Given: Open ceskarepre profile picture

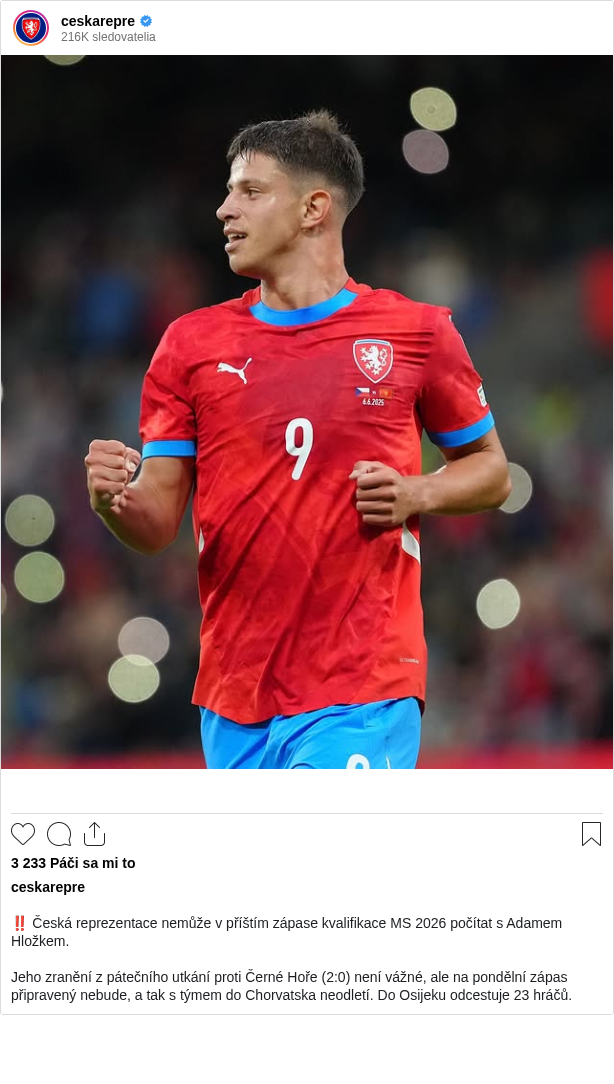Looking at the screenshot, I should [x=31, y=28].
